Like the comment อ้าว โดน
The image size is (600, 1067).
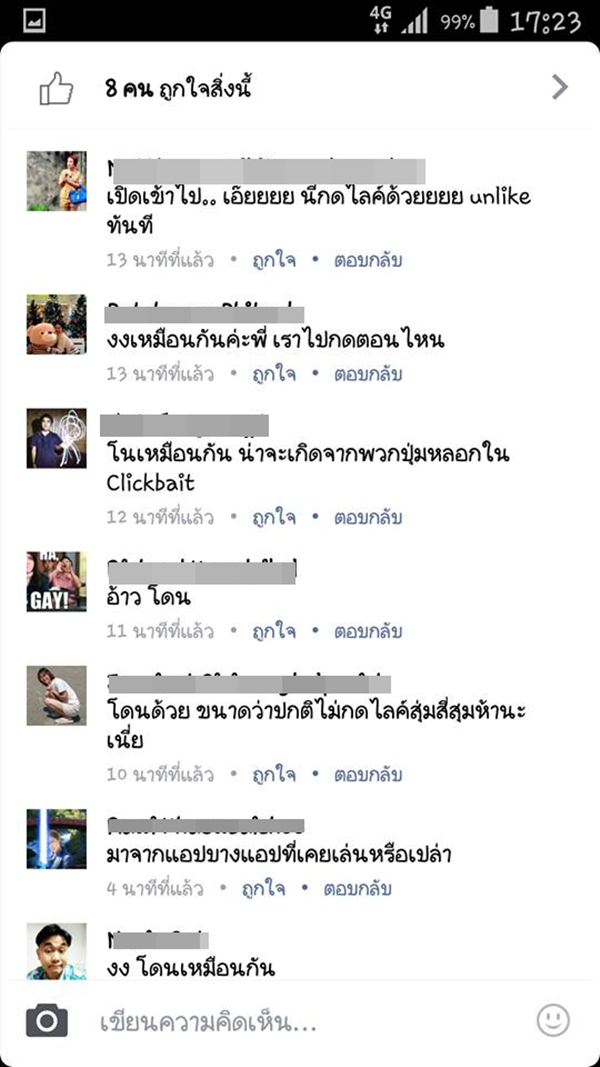[274, 631]
